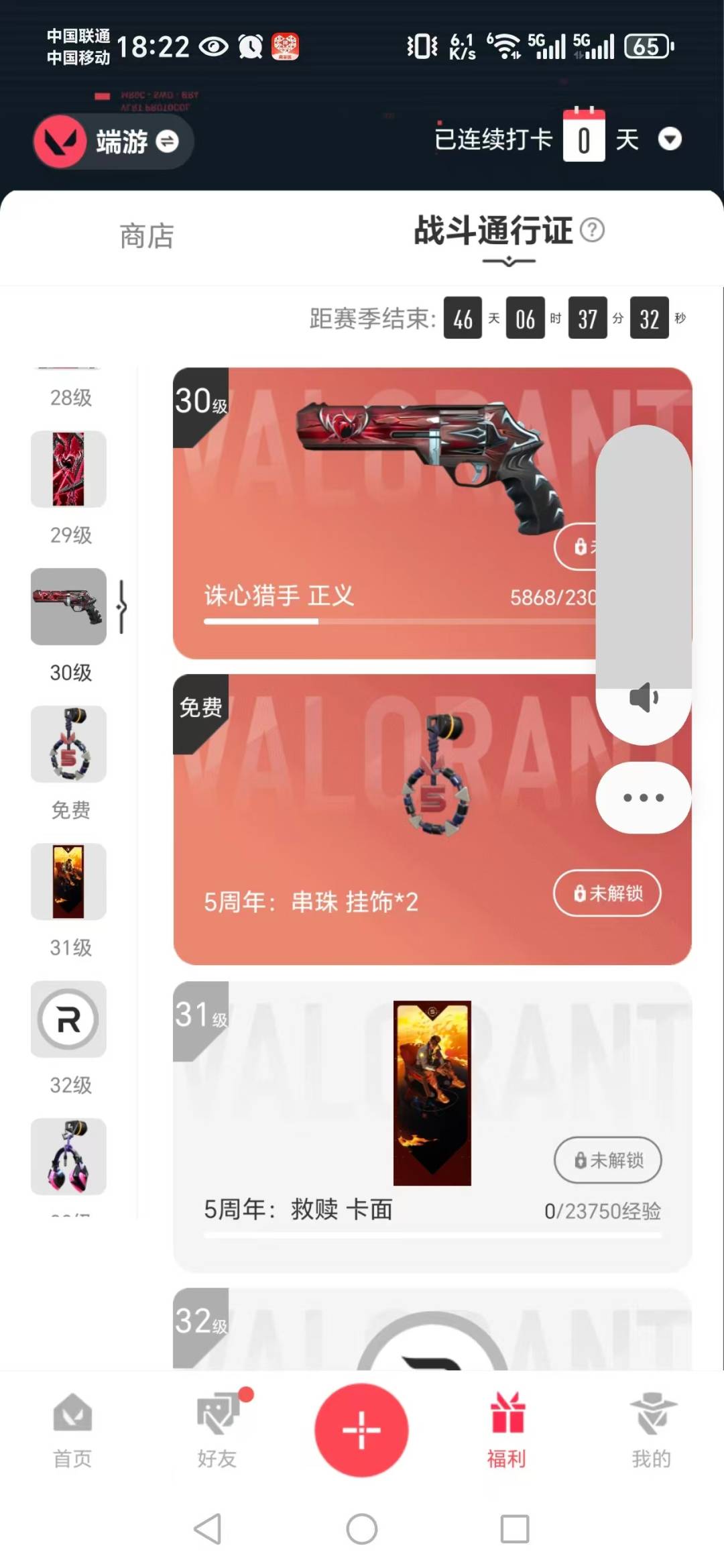Select the 免费 bead charm sidebar thumbnail

click(68, 744)
